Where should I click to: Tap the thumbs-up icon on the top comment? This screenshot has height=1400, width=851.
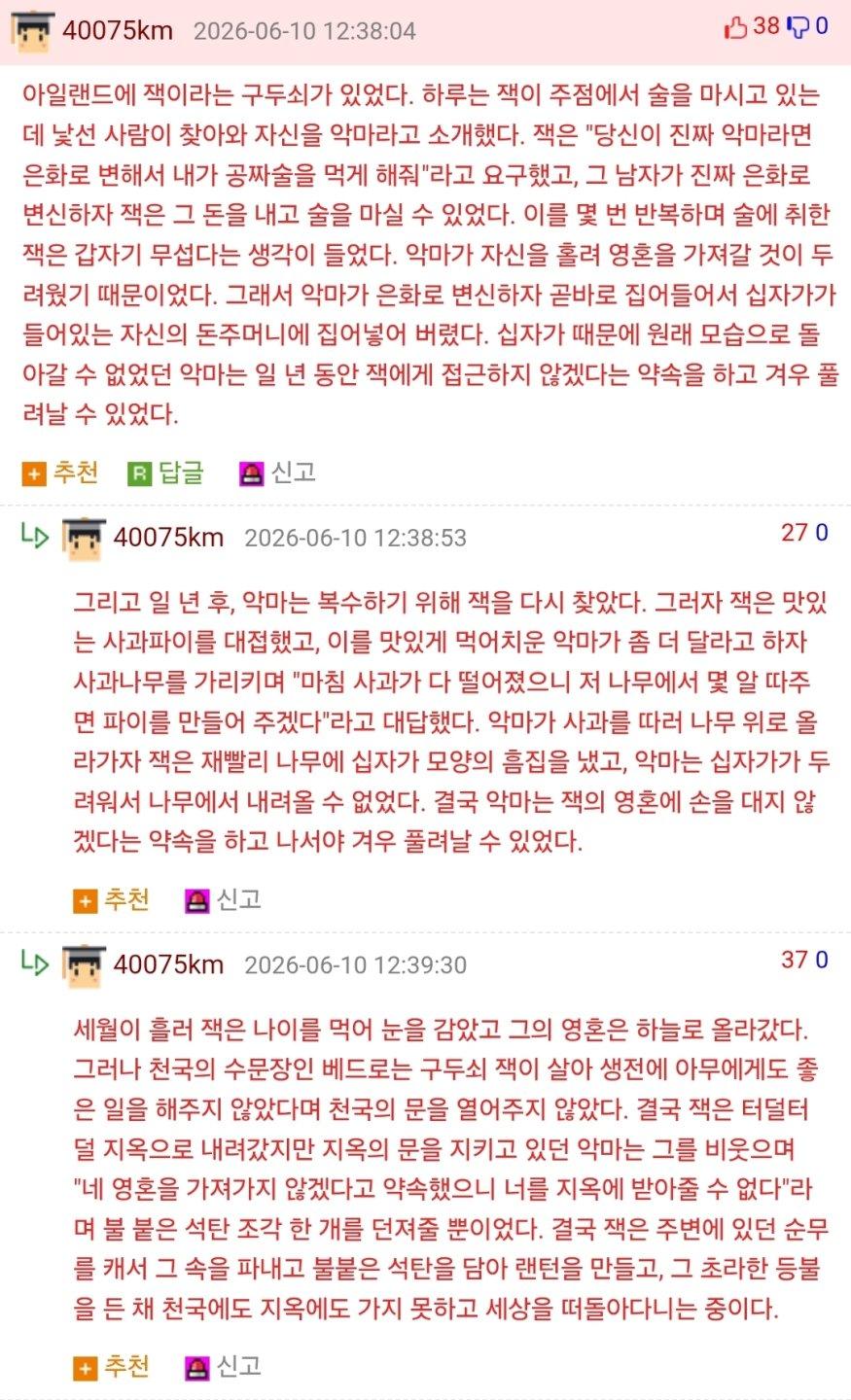(735, 28)
